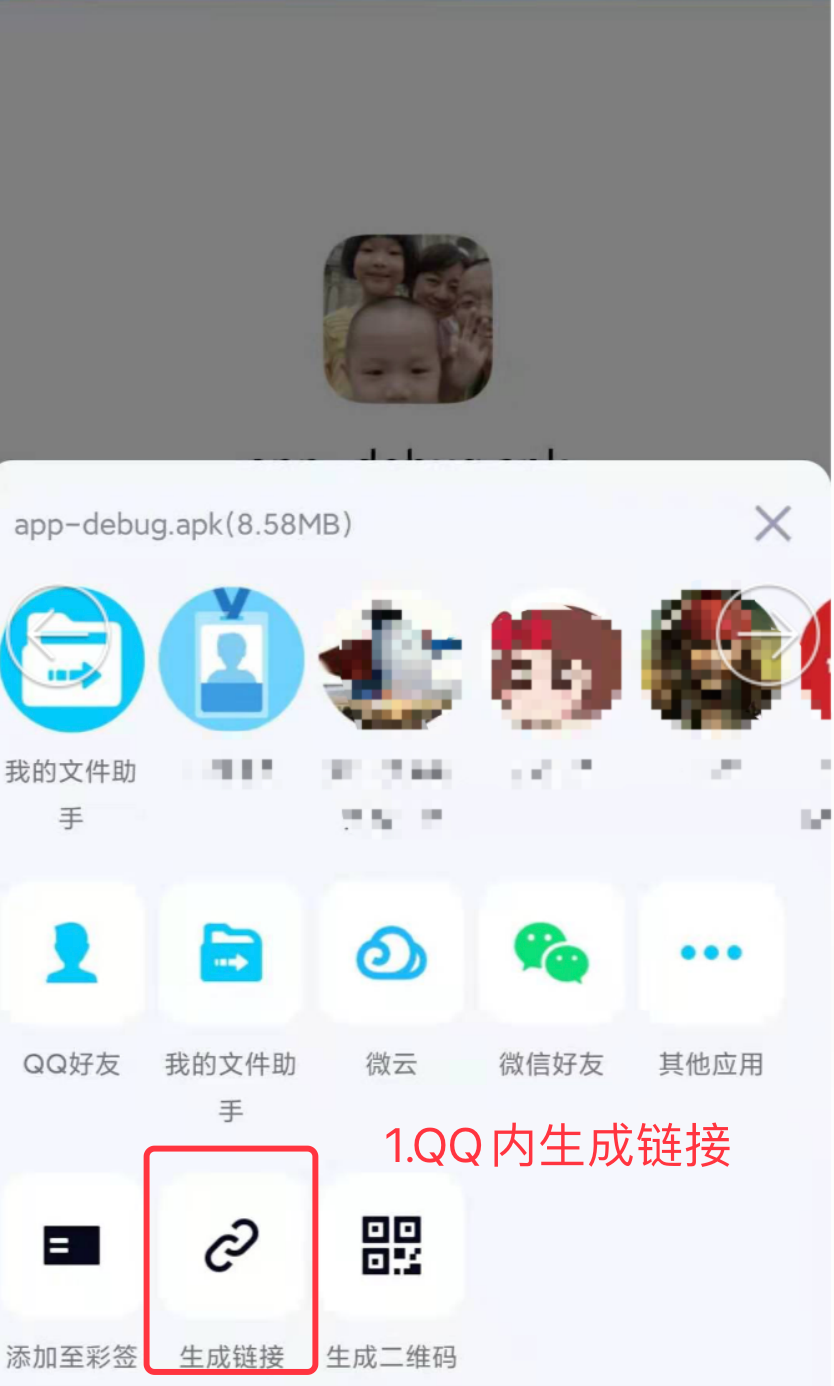
Task: Generate a QR code with 生成二维码
Action: (391, 1246)
